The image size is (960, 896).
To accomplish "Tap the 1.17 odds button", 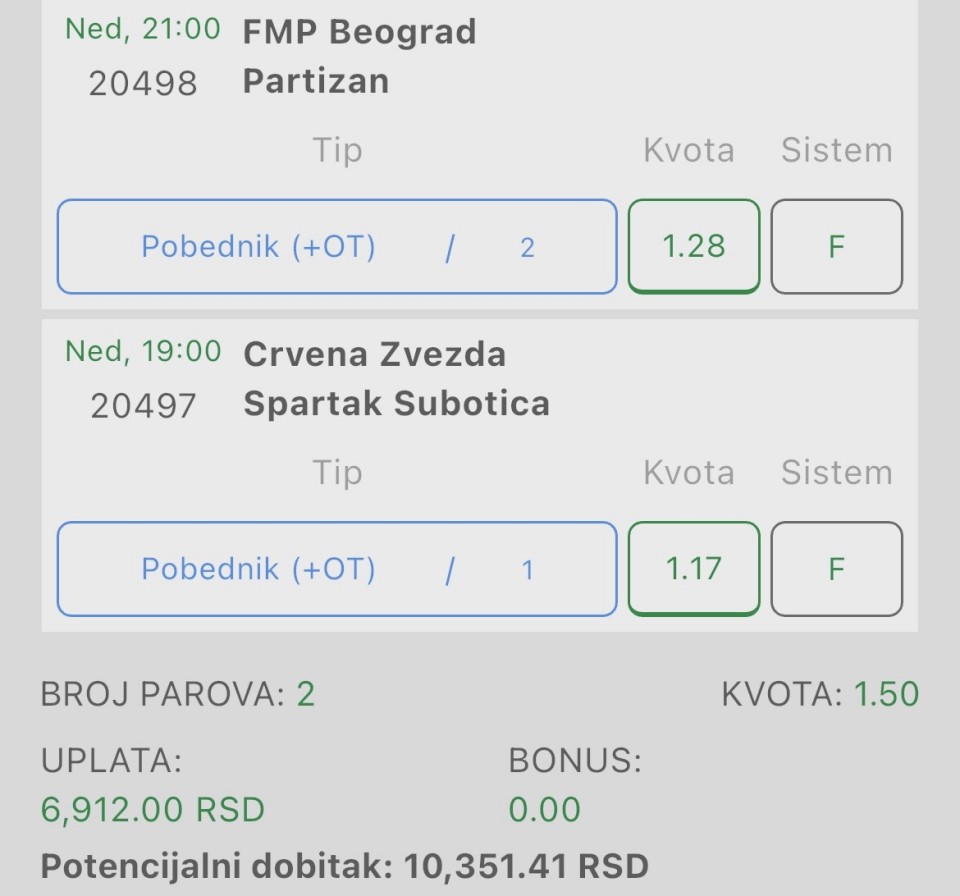I will pos(694,569).
